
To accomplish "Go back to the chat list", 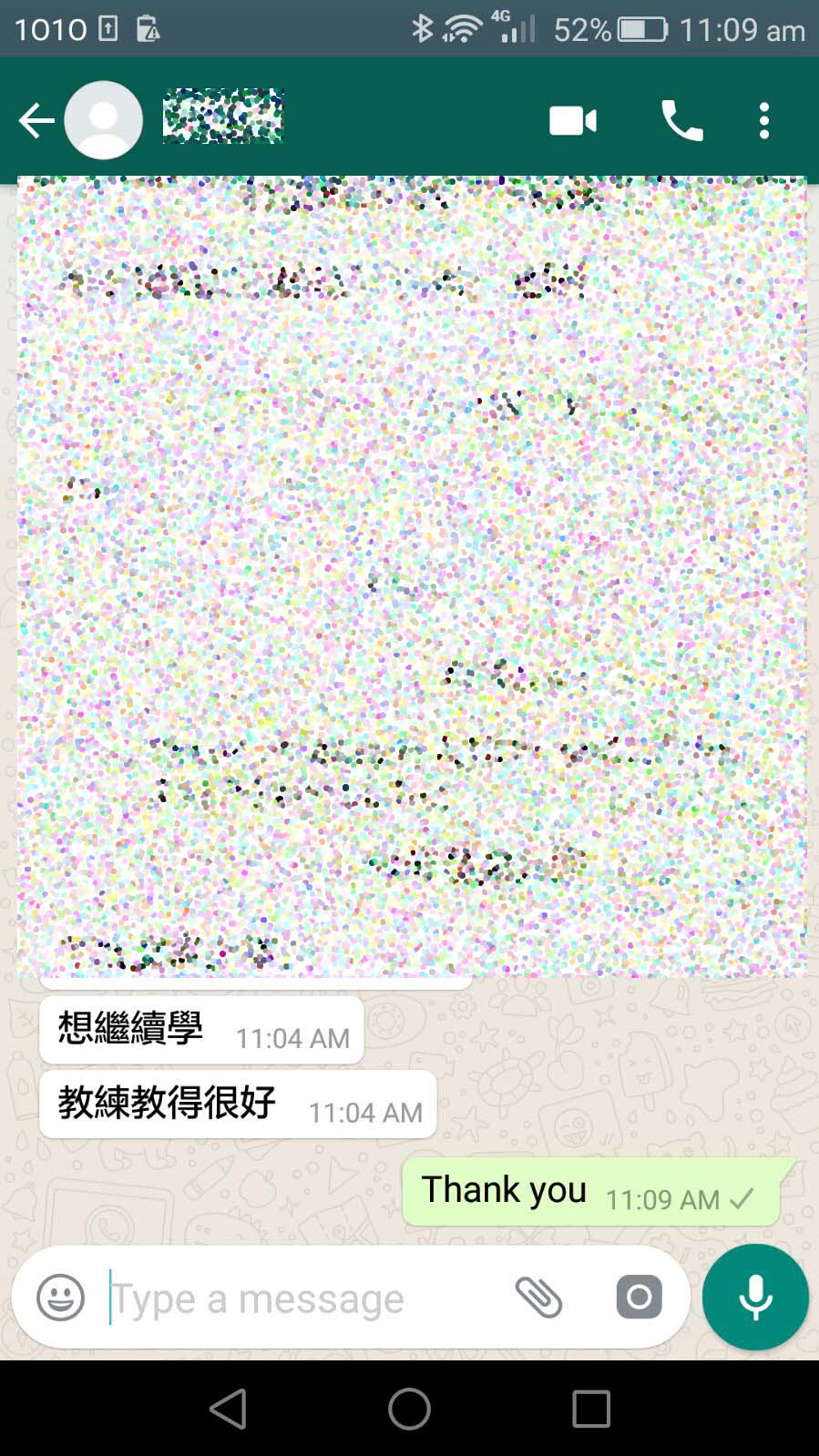I will click(36, 120).
